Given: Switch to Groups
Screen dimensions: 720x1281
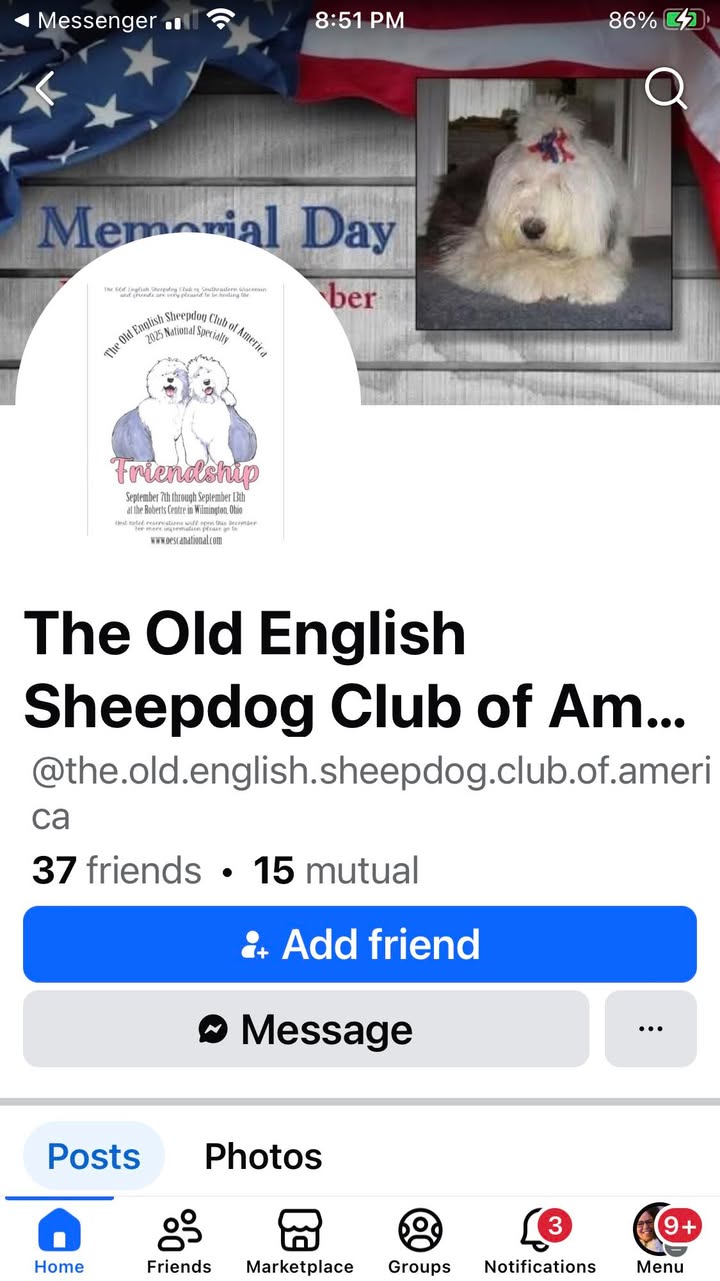Looking at the screenshot, I should point(419,1241).
